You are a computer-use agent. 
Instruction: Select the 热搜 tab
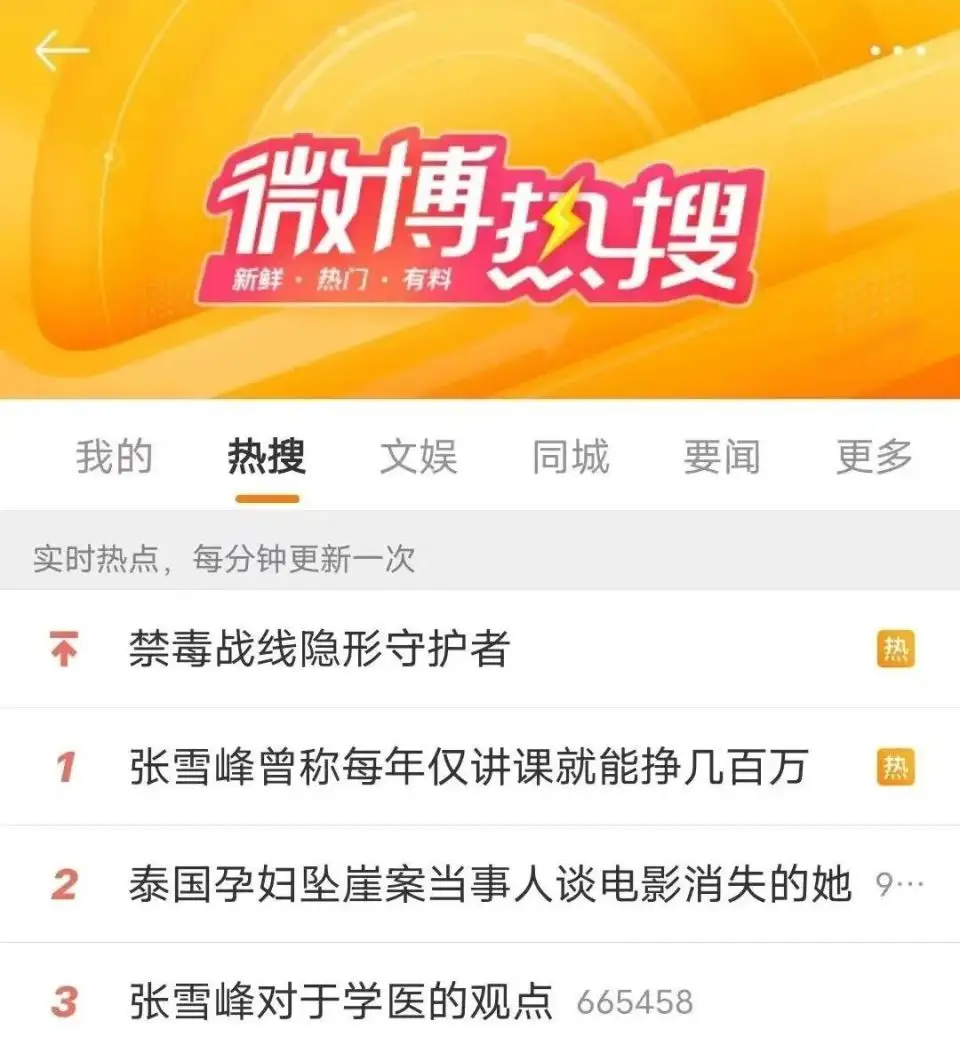[x=266, y=457]
